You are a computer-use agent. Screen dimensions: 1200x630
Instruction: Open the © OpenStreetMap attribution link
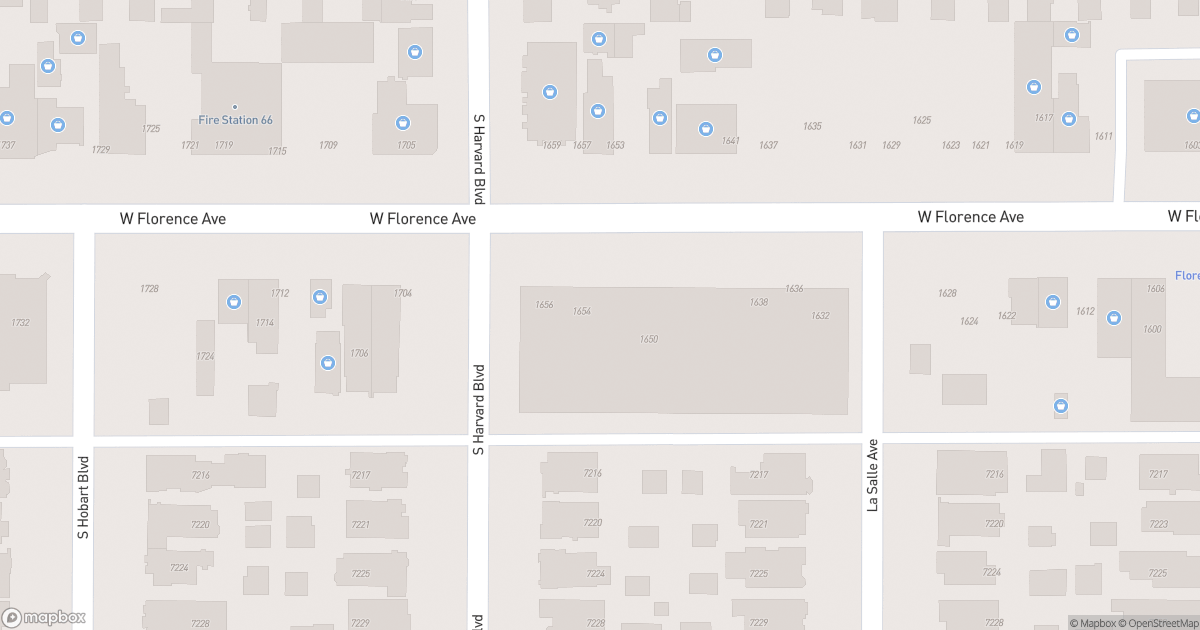click(1160, 623)
